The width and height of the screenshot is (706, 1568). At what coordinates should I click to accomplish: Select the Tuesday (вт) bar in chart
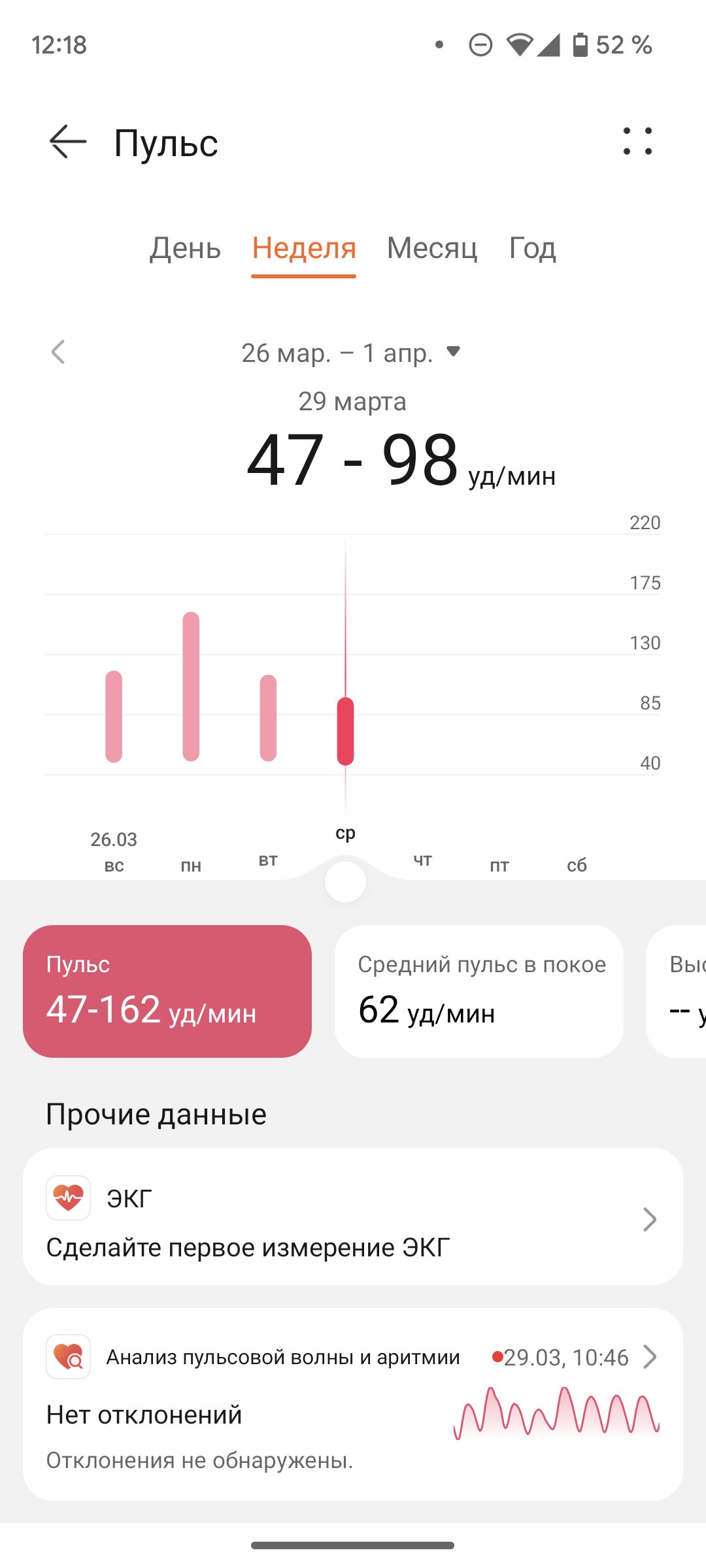[268, 717]
